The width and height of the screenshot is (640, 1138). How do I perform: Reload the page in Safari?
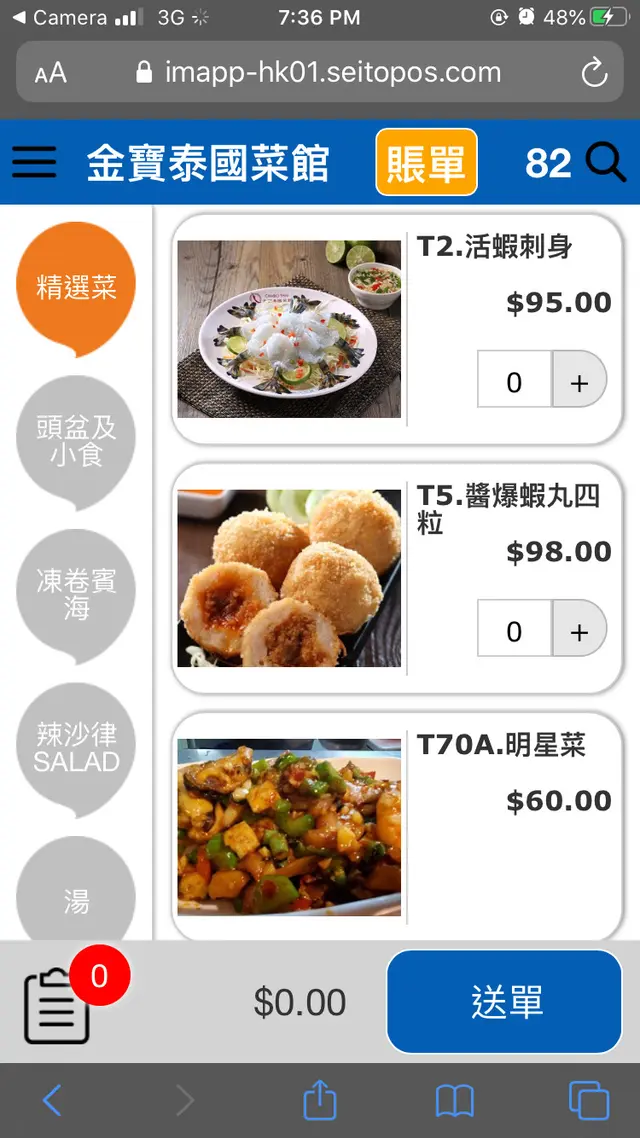click(x=594, y=72)
